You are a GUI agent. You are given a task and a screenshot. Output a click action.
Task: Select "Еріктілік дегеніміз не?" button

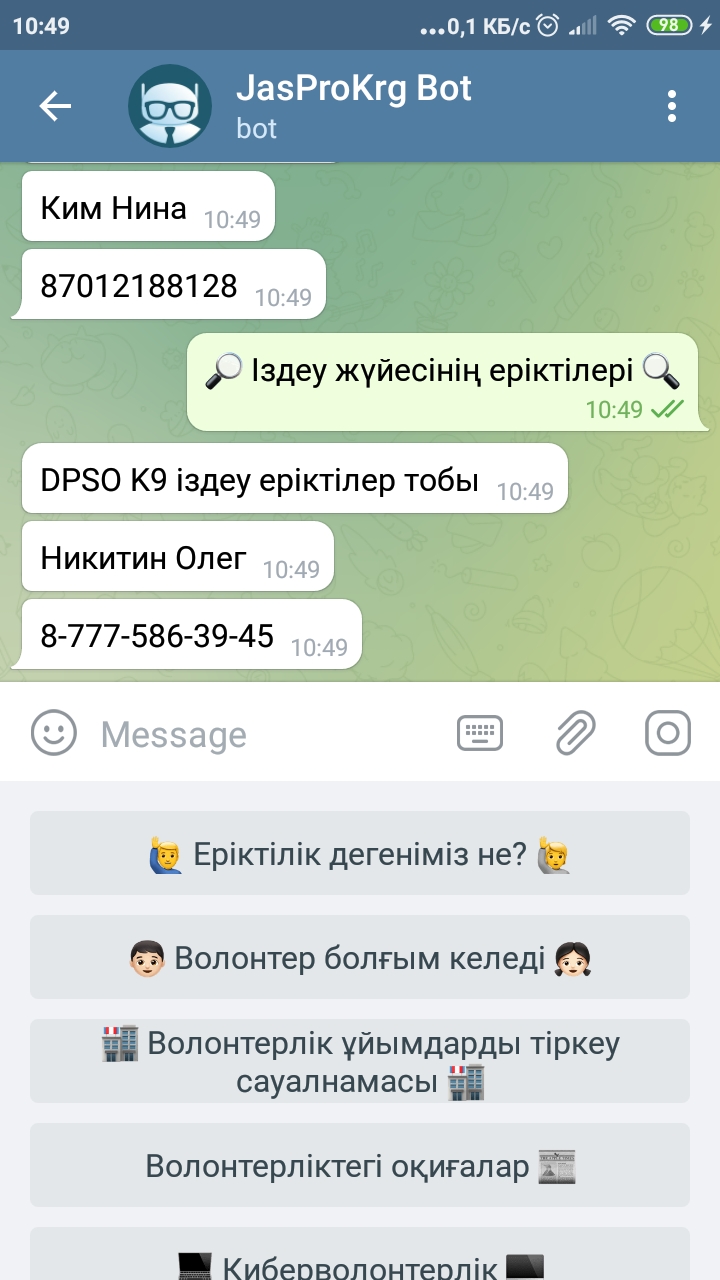pos(360,853)
